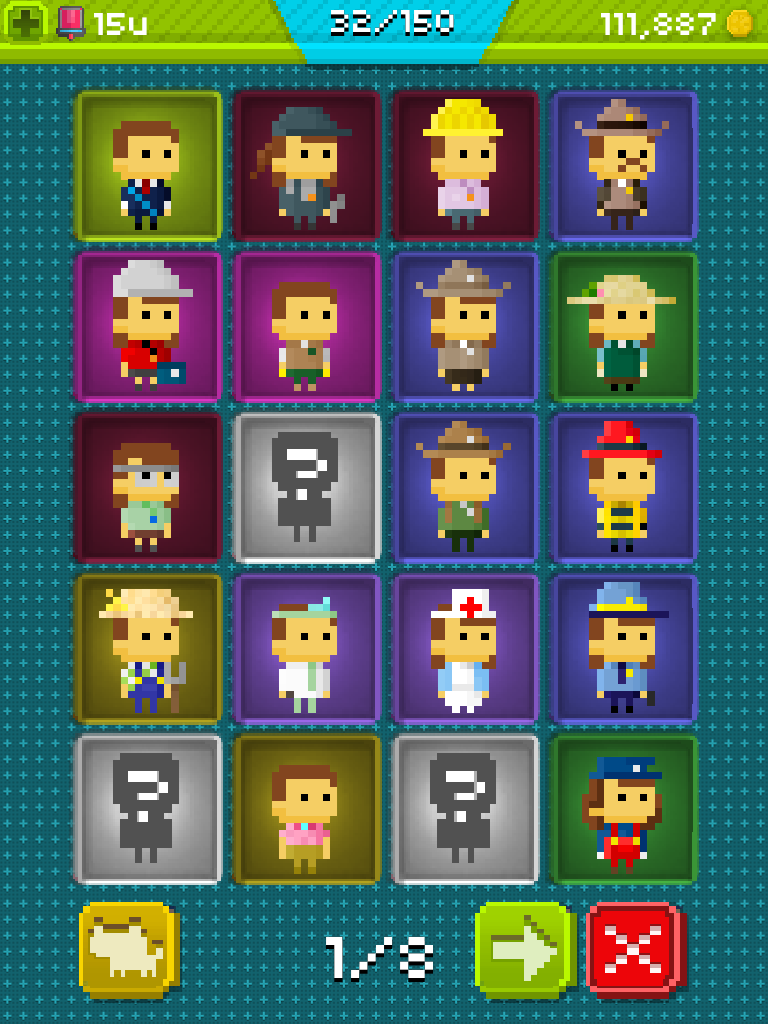Select the girl in pink top
Image resolution: width=768 pixels, height=1024 pixels.
(306, 810)
